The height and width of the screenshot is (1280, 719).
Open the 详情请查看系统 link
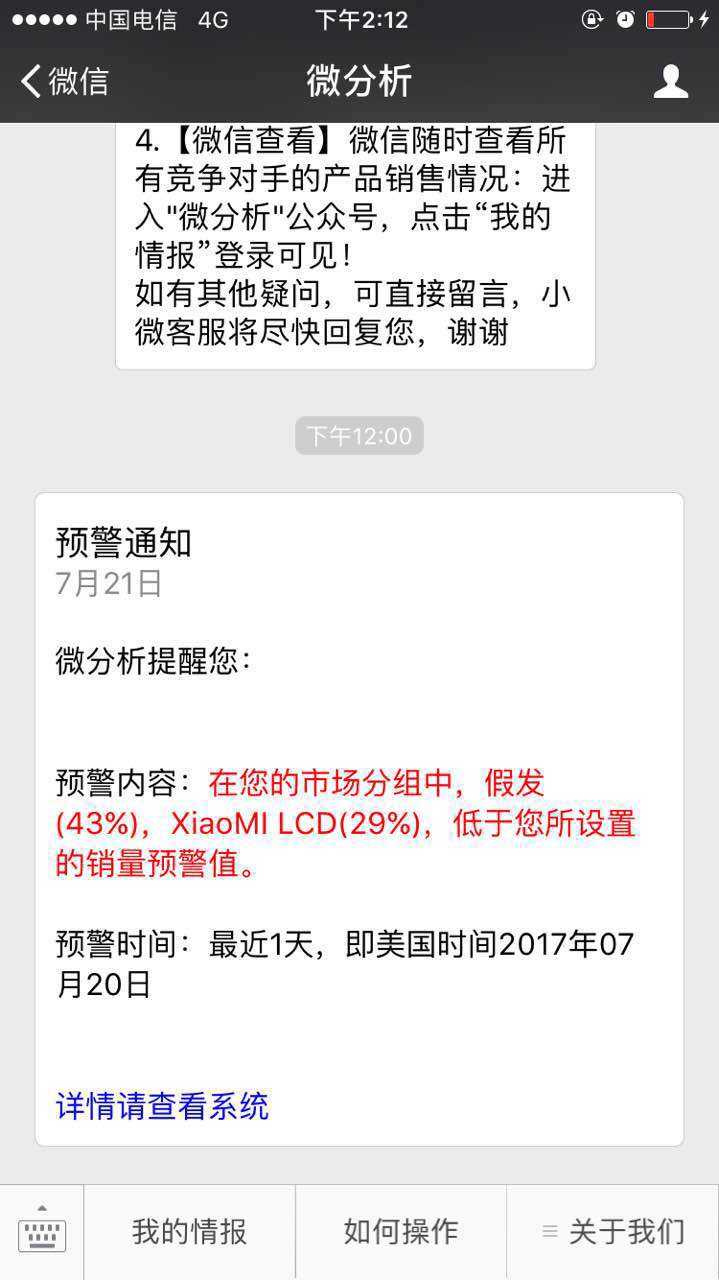pyautogui.click(x=162, y=1106)
